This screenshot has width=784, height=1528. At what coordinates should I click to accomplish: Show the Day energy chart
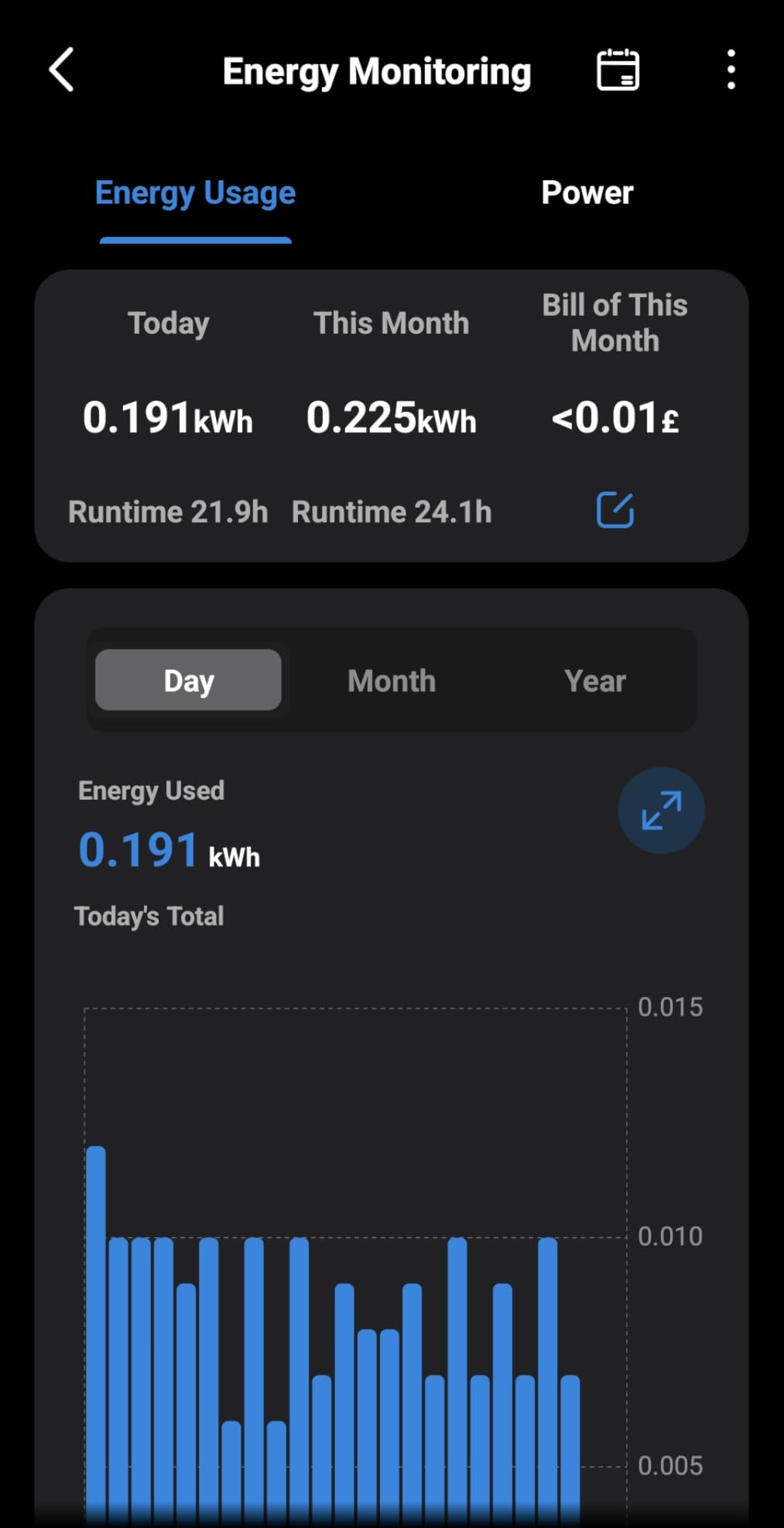pyautogui.click(x=188, y=680)
